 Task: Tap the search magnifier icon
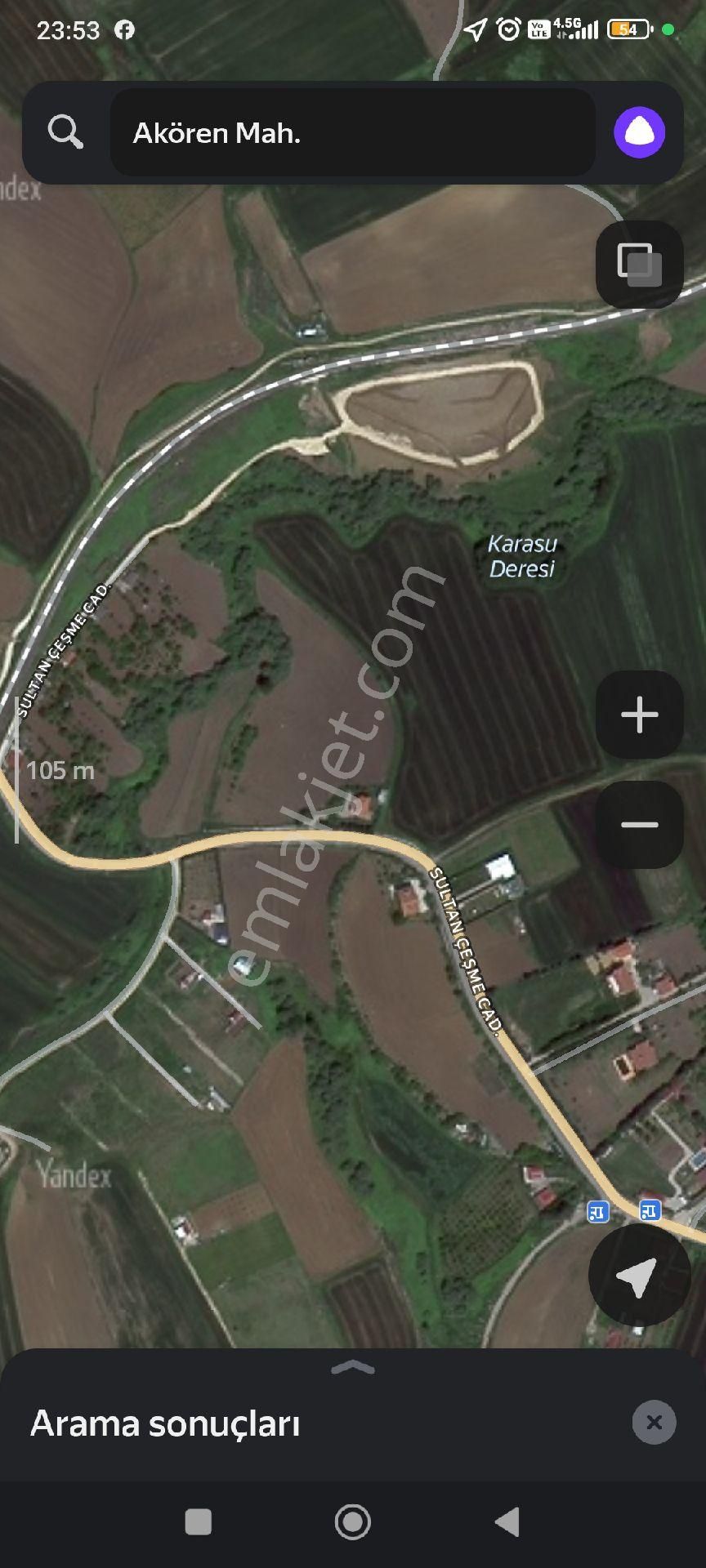pos(65,131)
